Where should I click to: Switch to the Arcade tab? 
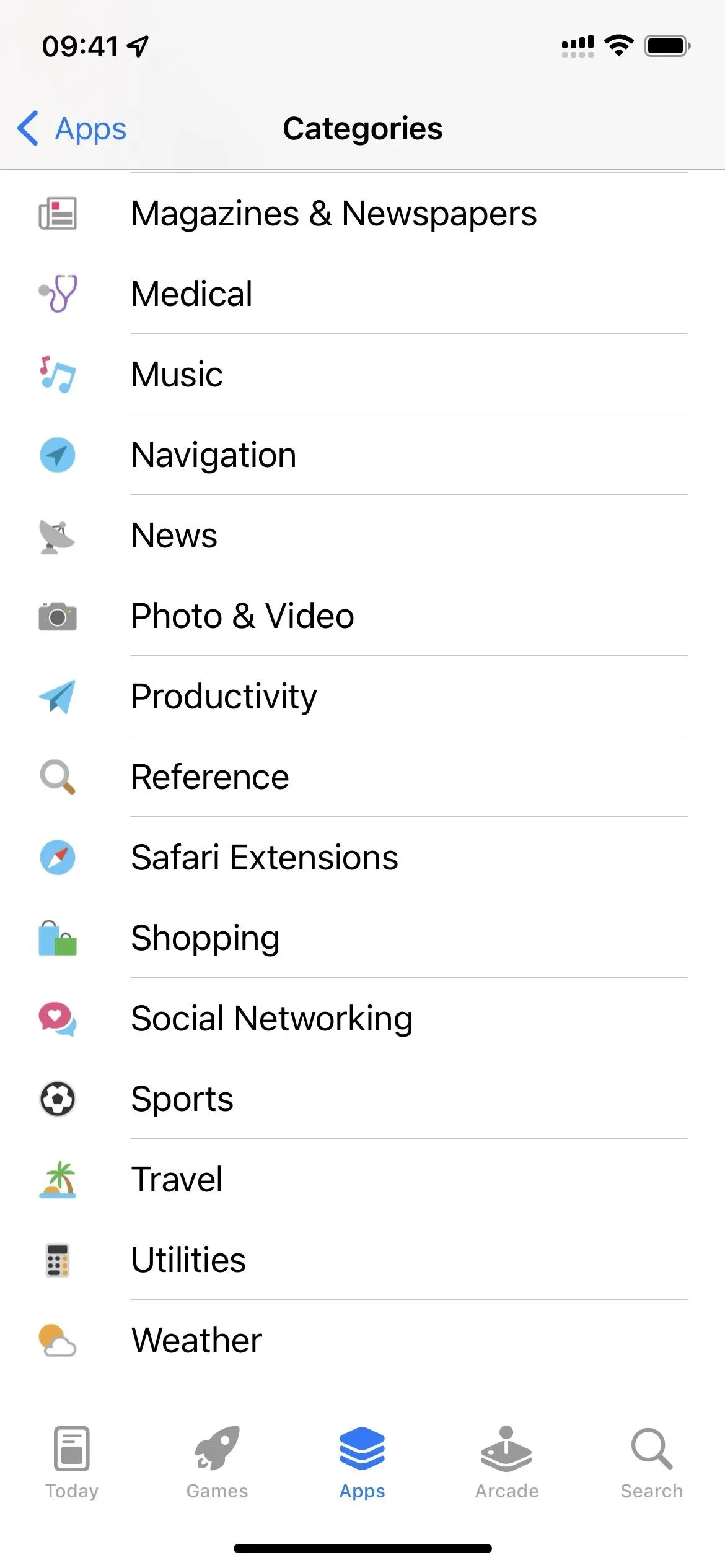[x=507, y=1463]
